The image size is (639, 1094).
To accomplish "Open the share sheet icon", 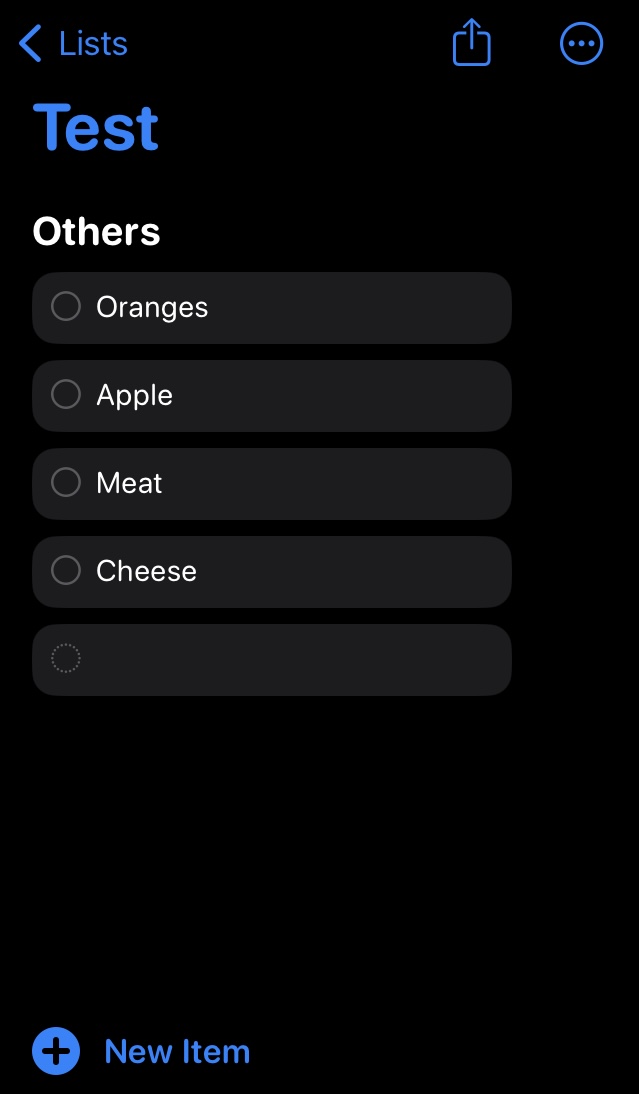I will click(472, 42).
